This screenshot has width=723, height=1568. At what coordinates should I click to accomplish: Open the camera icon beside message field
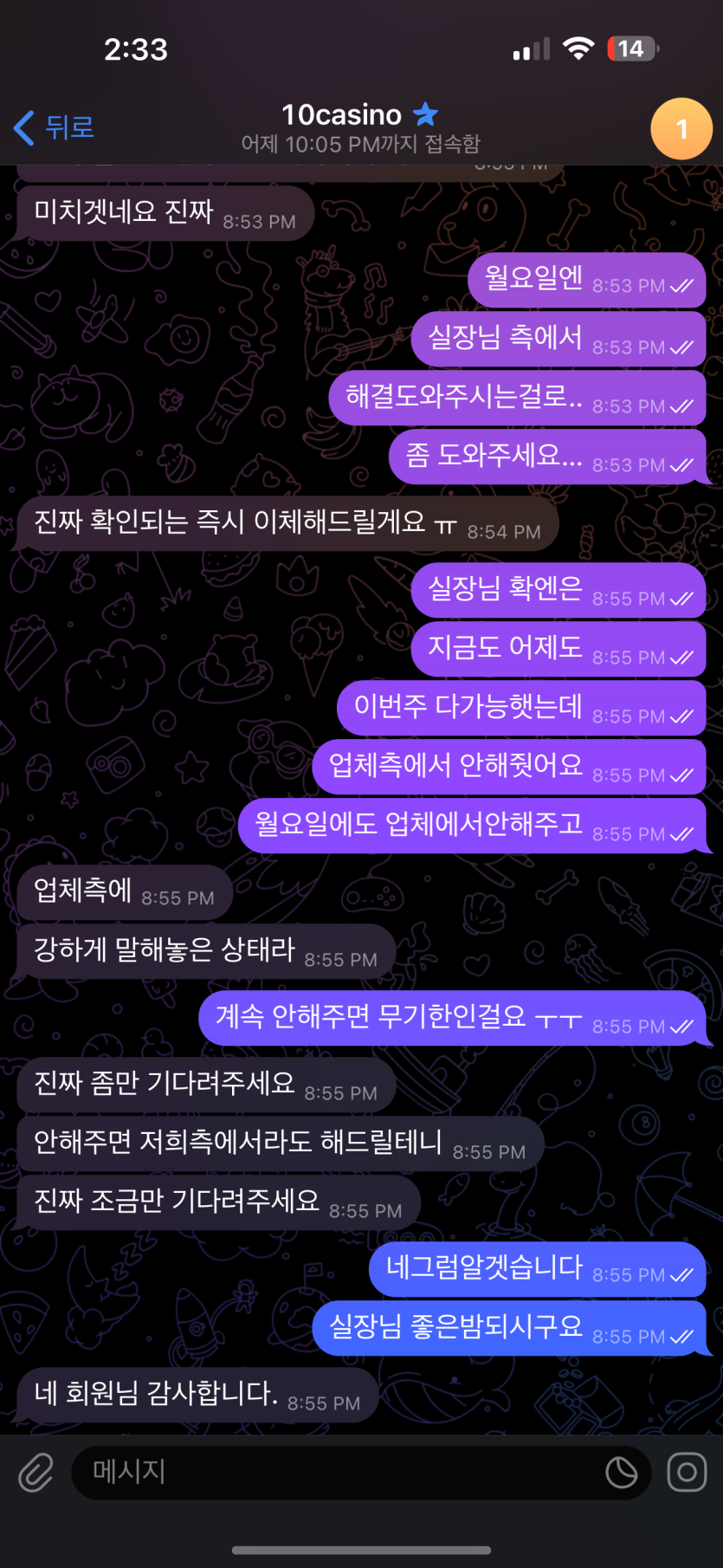coord(687,1472)
